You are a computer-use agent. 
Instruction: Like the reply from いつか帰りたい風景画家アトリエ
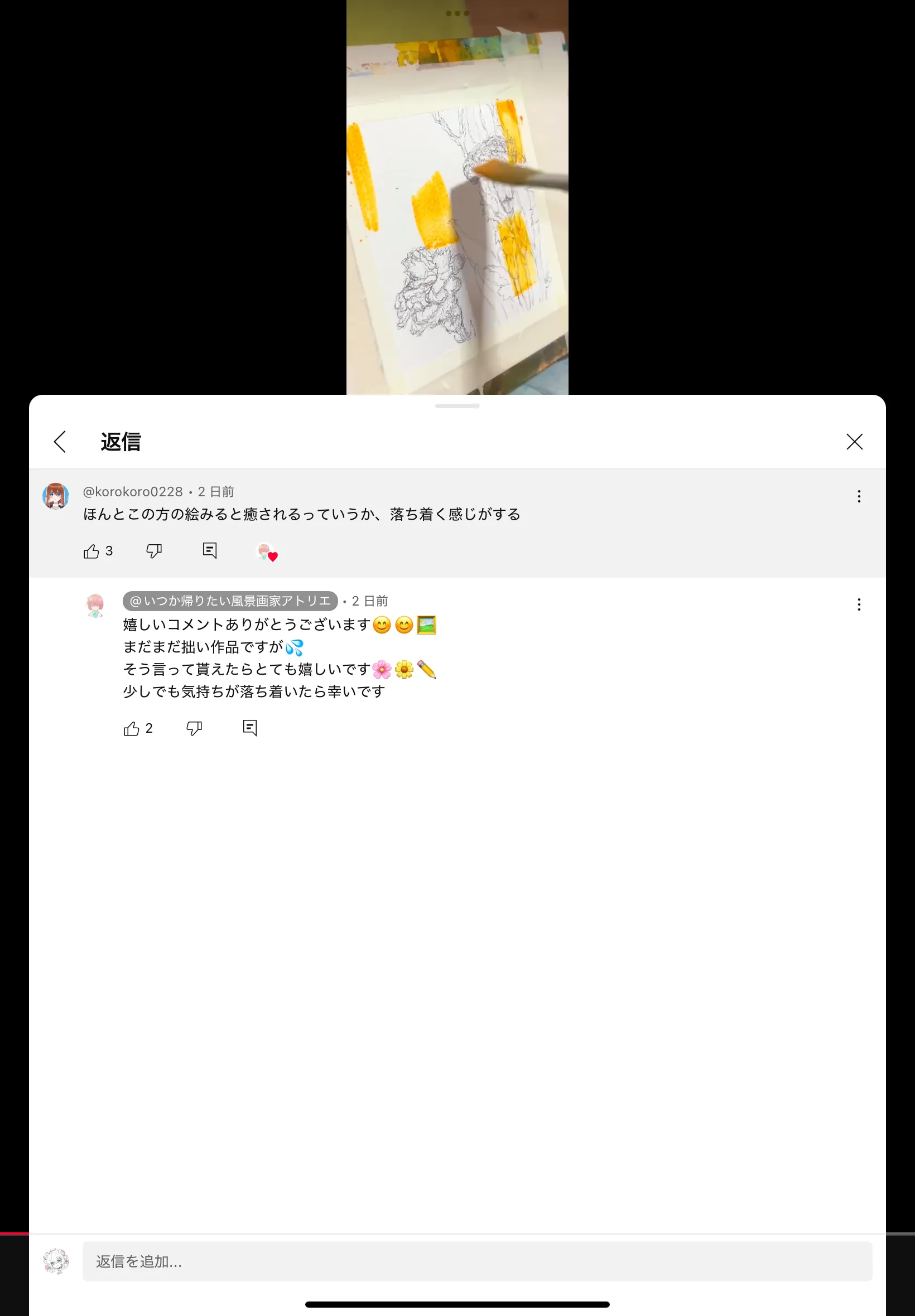[x=132, y=728]
